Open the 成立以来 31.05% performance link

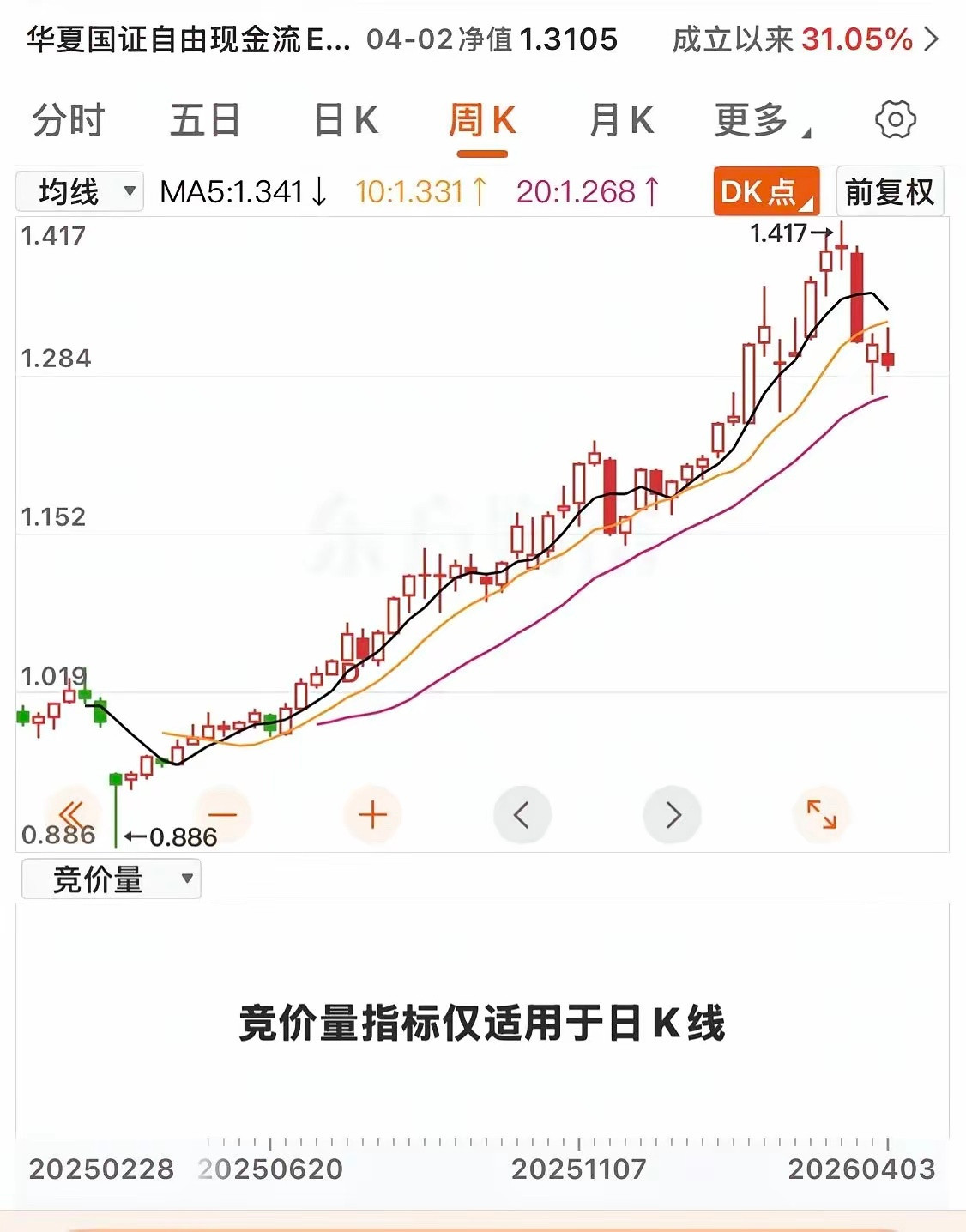(788, 39)
